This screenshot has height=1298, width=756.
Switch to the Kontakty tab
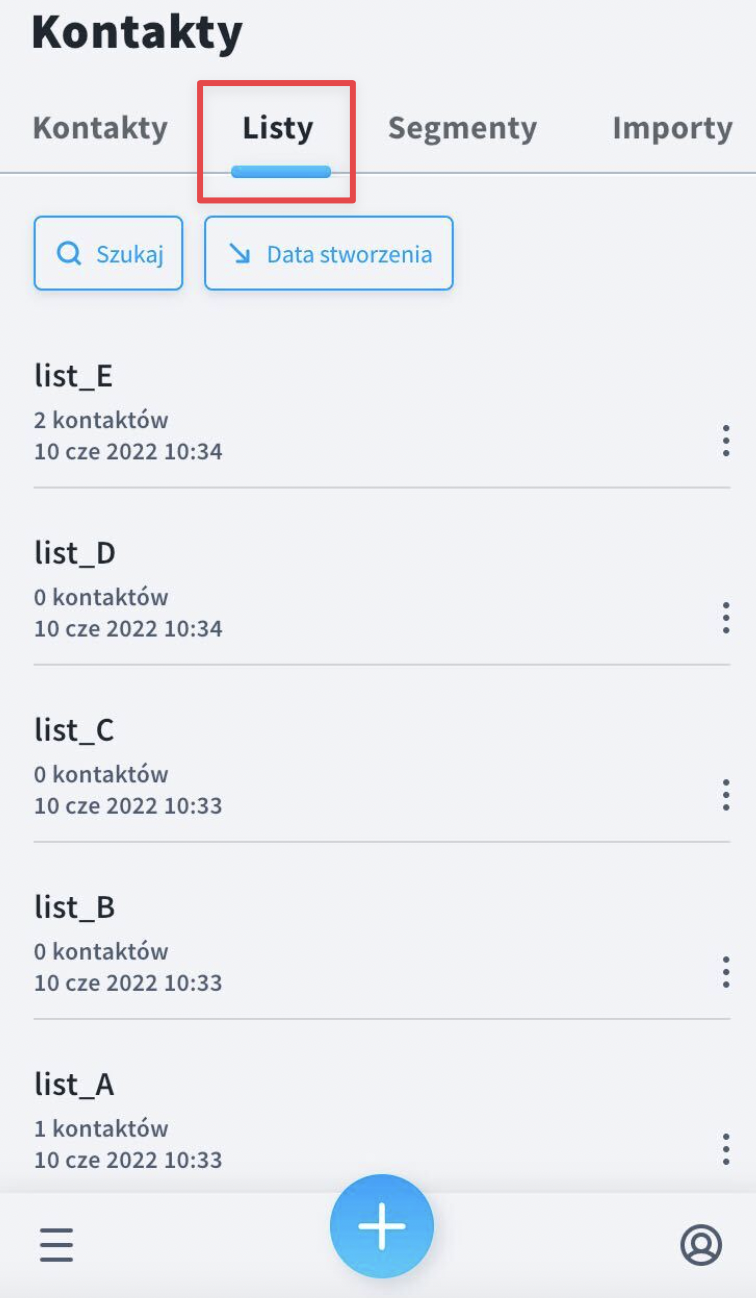(100, 128)
